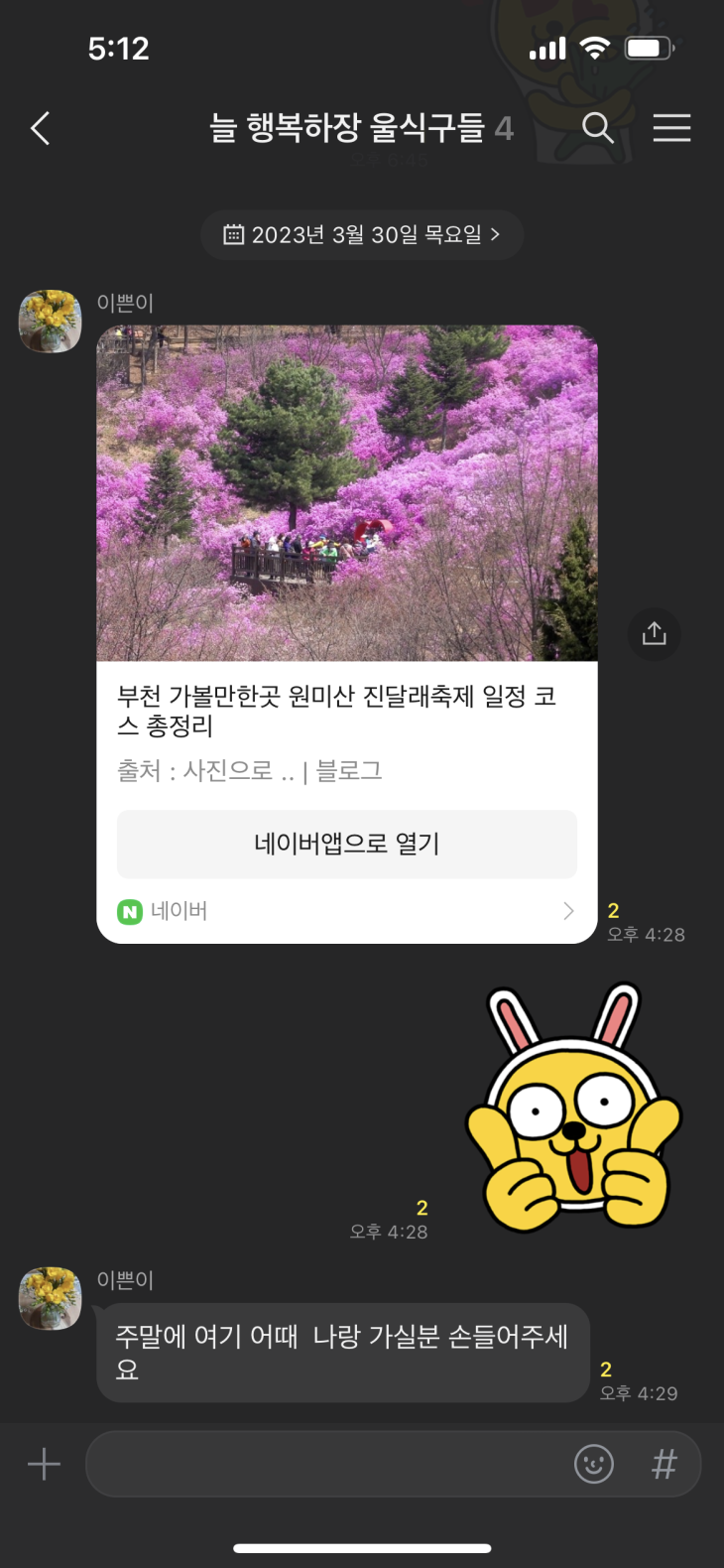
Task: Open the 원미산 진달래축제 link preview
Action: 346,494
